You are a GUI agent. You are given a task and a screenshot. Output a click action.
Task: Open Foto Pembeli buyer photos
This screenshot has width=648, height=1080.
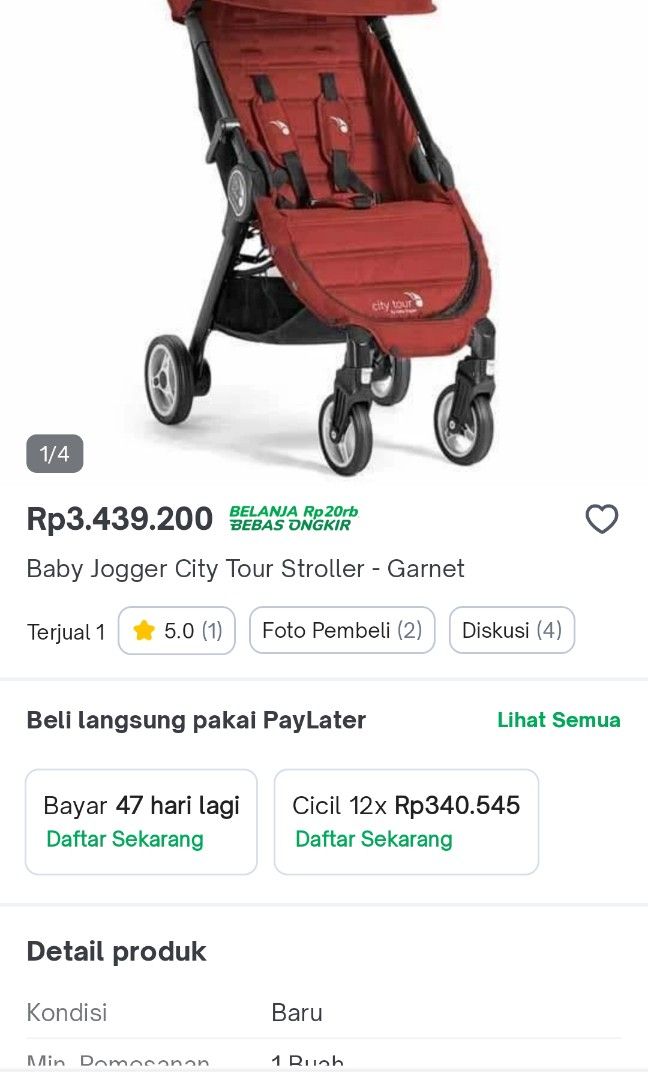coord(342,630)
